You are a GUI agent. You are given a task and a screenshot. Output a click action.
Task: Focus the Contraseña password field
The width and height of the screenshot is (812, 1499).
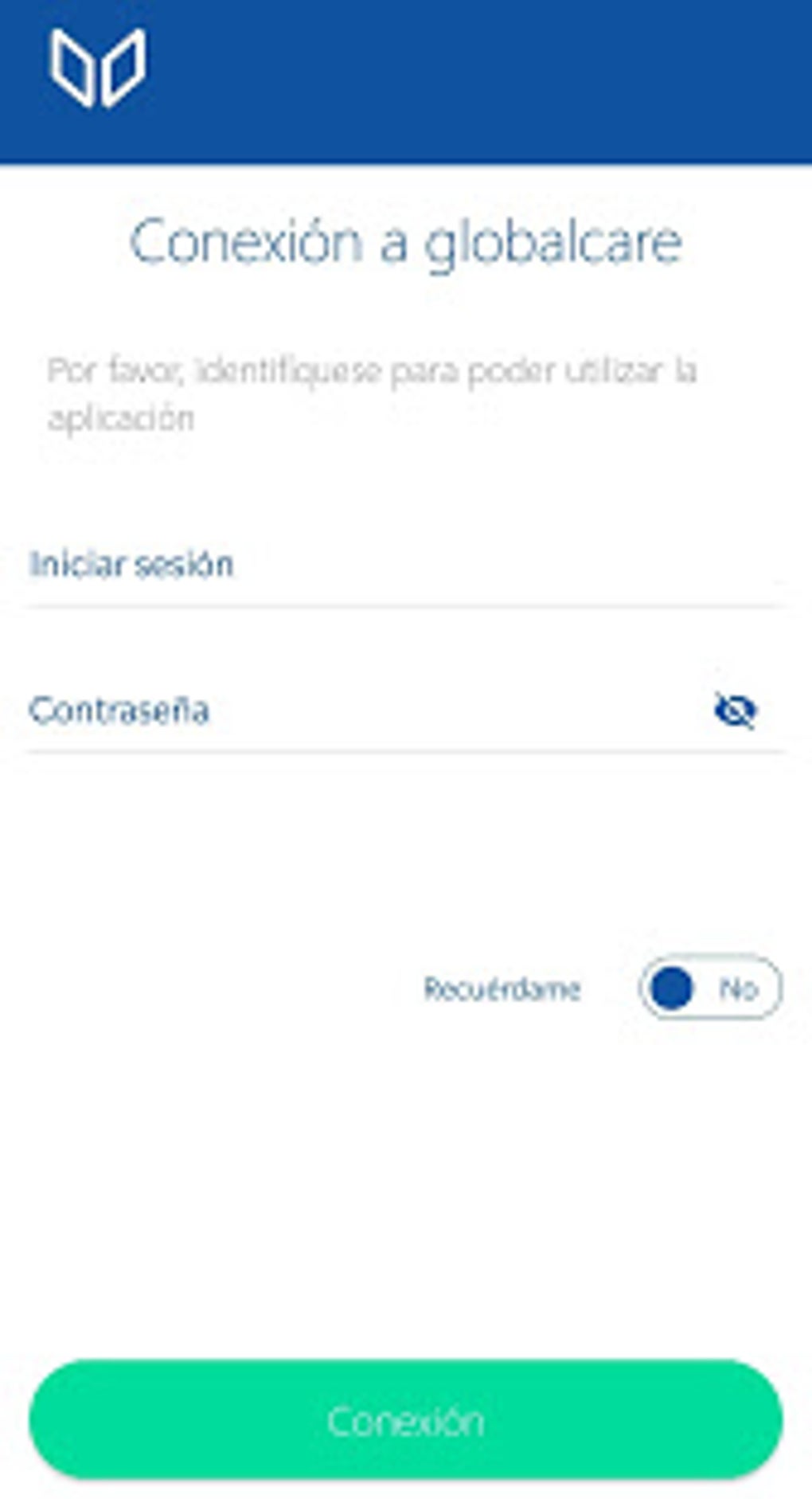pos(358,710)
